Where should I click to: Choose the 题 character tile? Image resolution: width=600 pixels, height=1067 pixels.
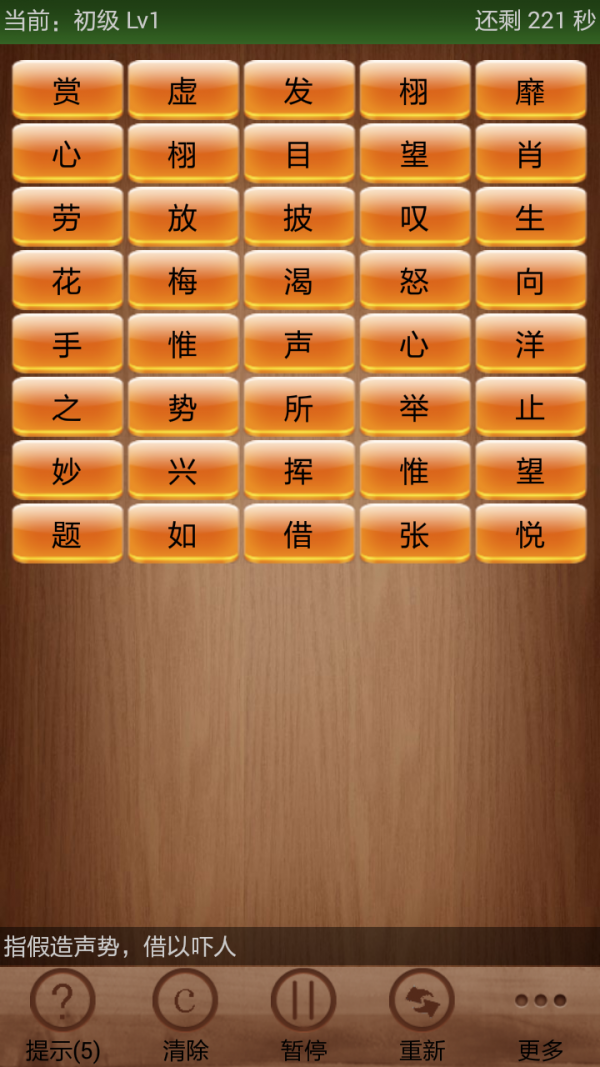pyautogui.click(x=67, y=534)
